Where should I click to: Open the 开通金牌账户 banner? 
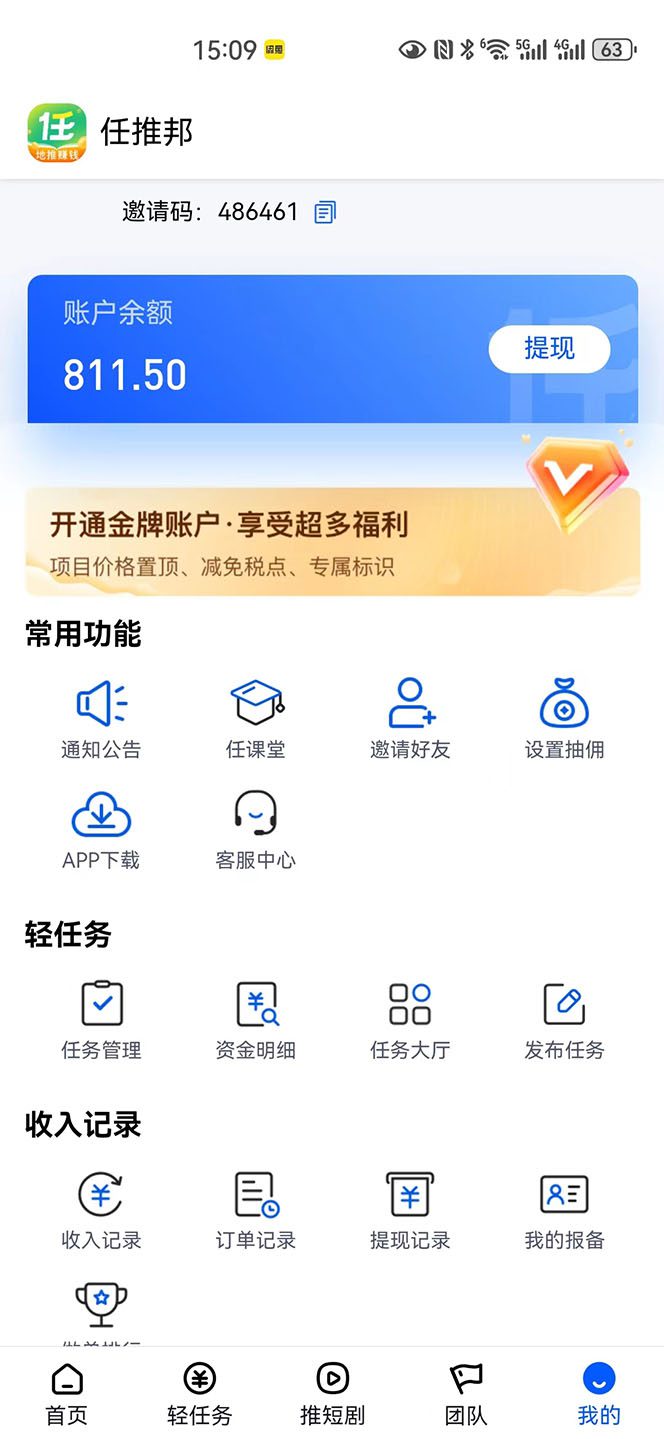click(332, 541)
